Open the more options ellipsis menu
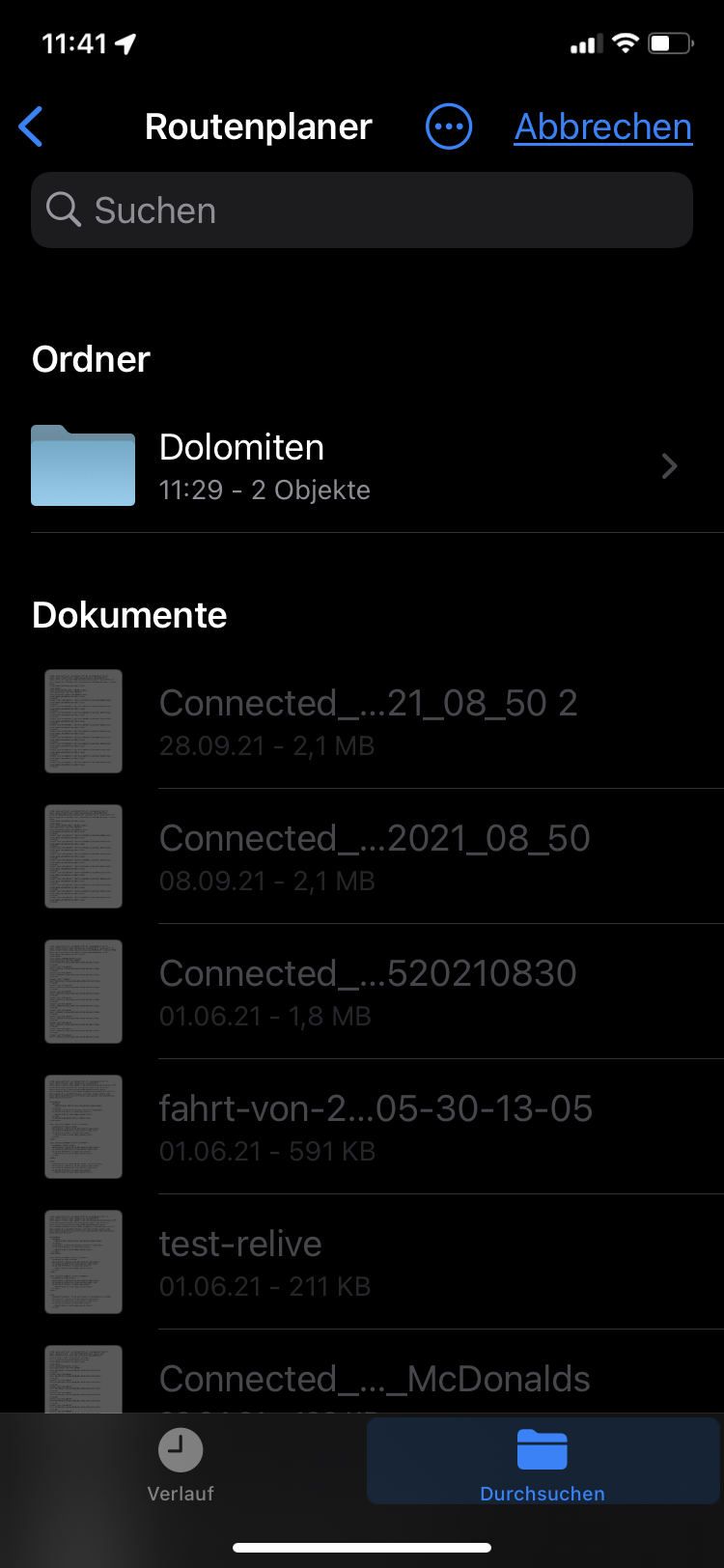Screen dimensions: 724x1568 pyautogui.click(x=449, y=126)
